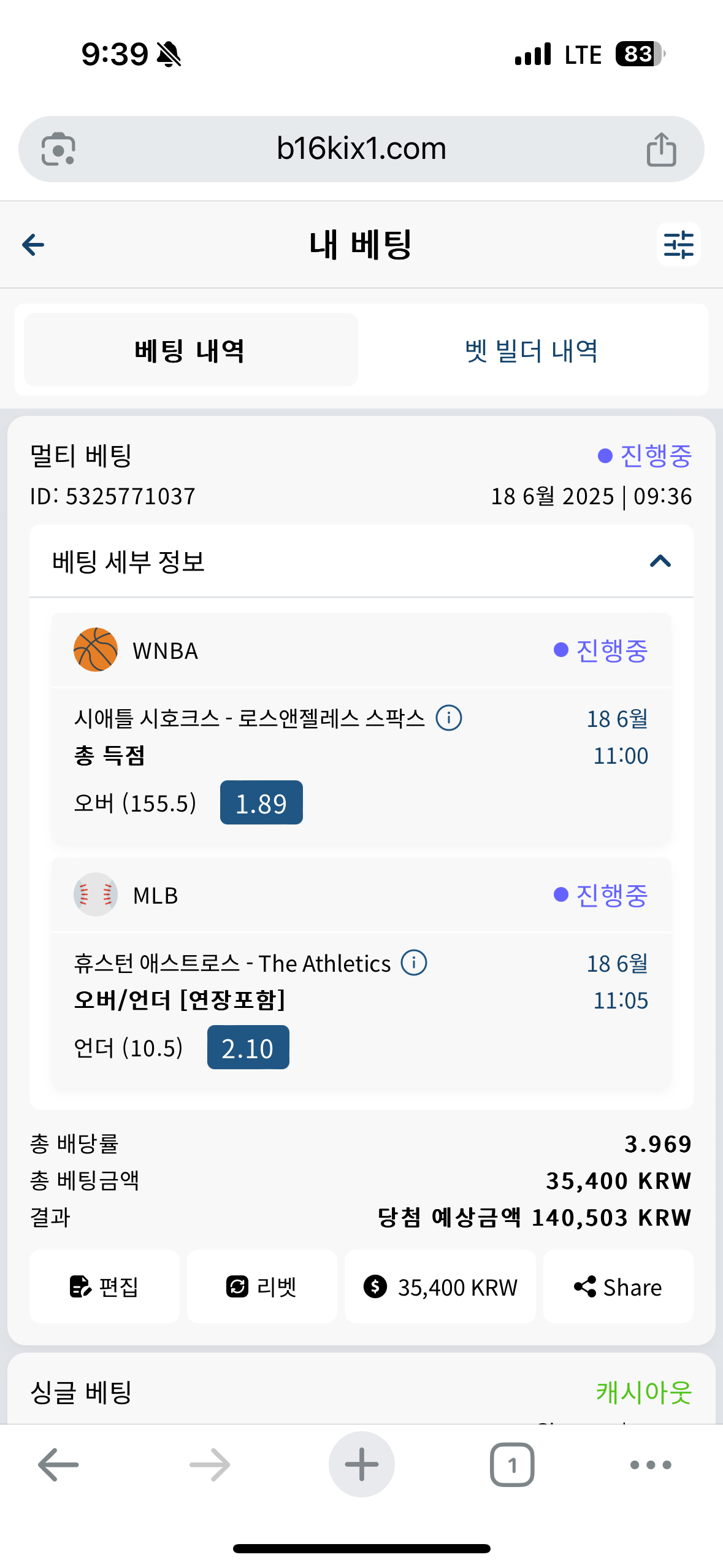Image resolution: width=723 pixels, height=1568 pixels.
Task: Open info for 휴스턴 애스트로스 match
Action: tap(414, 963)
